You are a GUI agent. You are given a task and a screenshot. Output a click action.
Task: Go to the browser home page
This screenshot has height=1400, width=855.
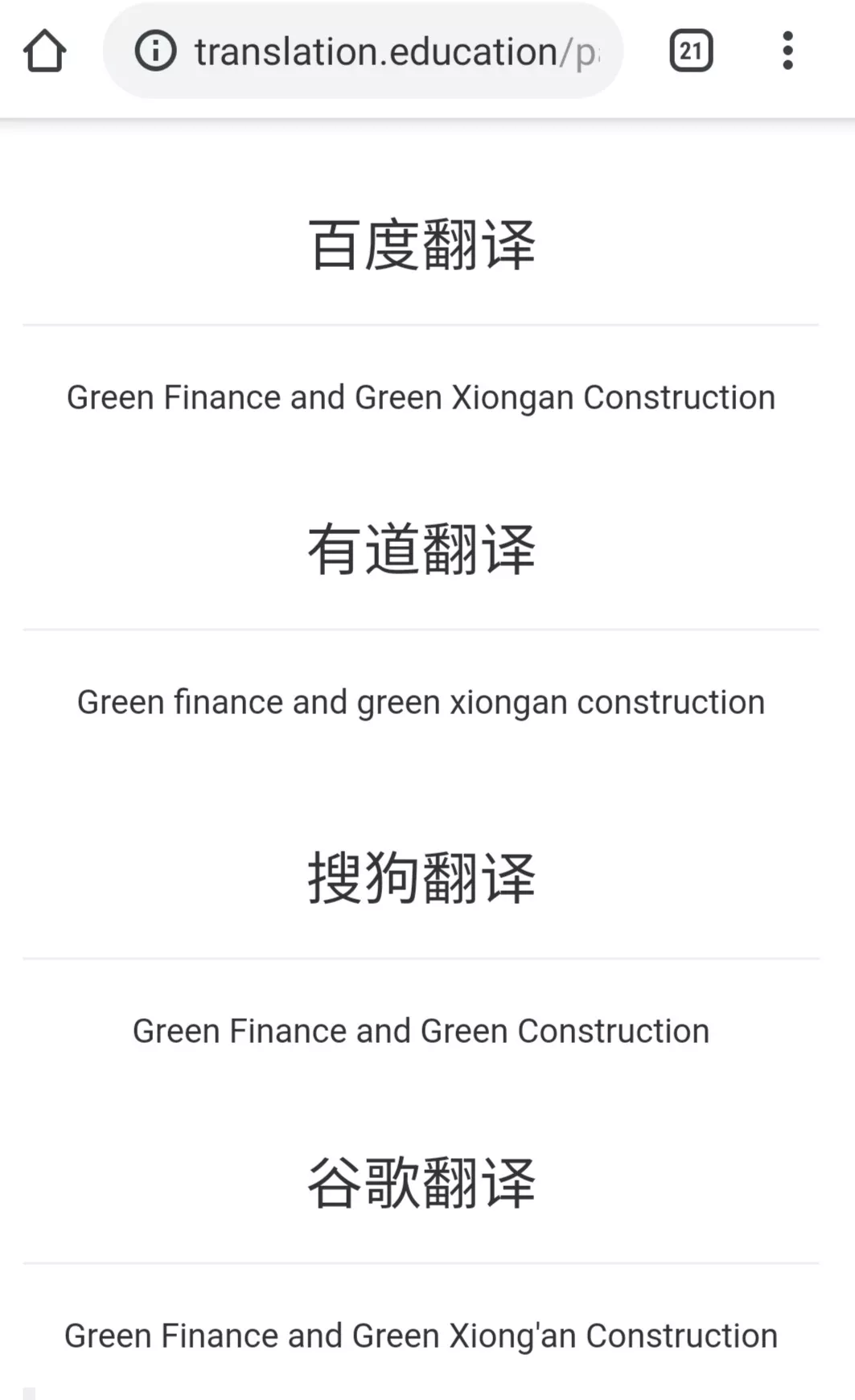(x=45, y=51)
